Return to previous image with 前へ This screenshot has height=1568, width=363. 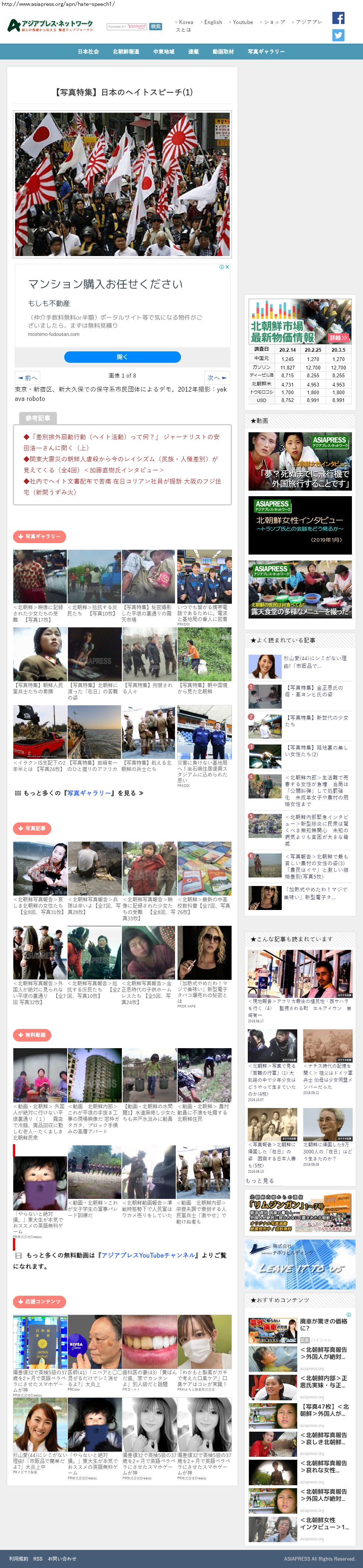pyautogui.click(x=27, y=377)
